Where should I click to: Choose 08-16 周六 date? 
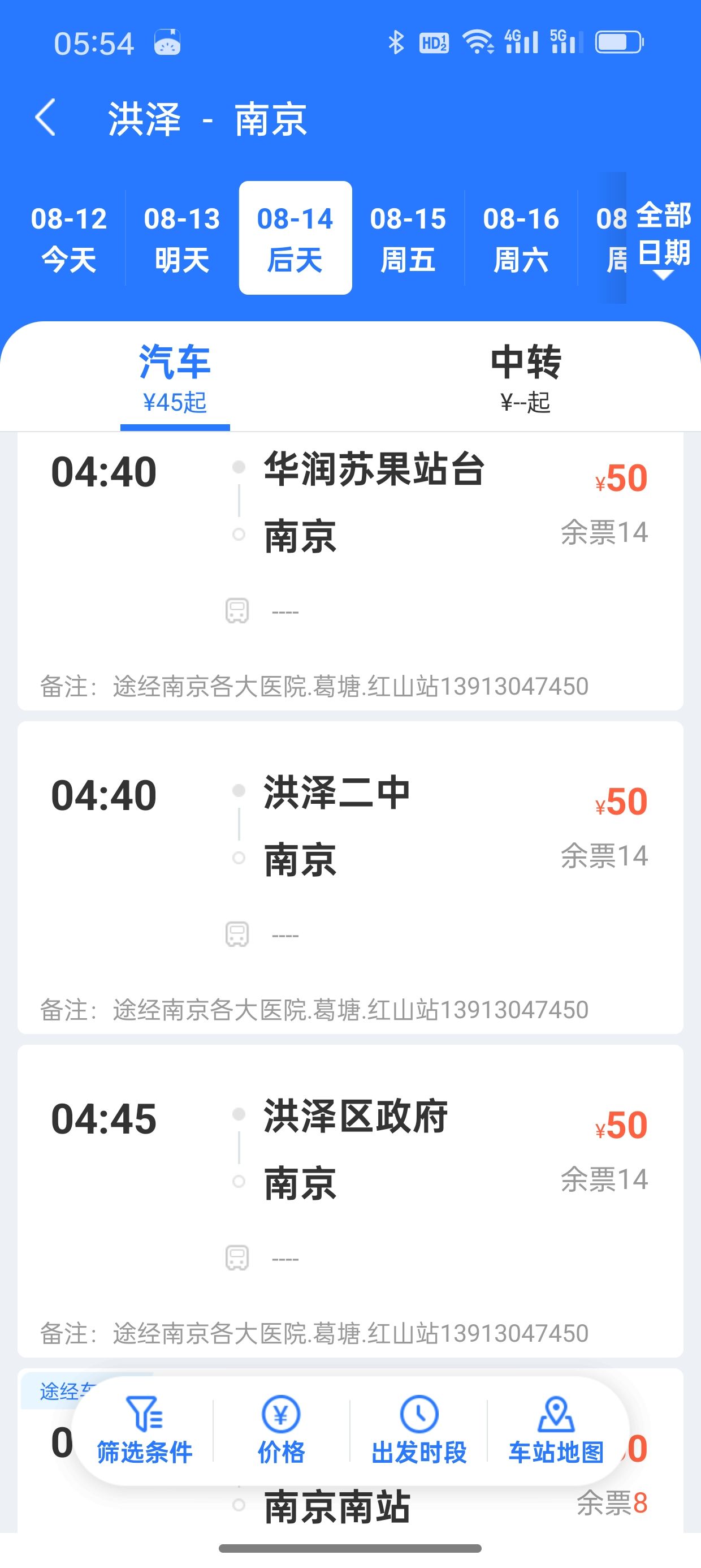(521, 238)
